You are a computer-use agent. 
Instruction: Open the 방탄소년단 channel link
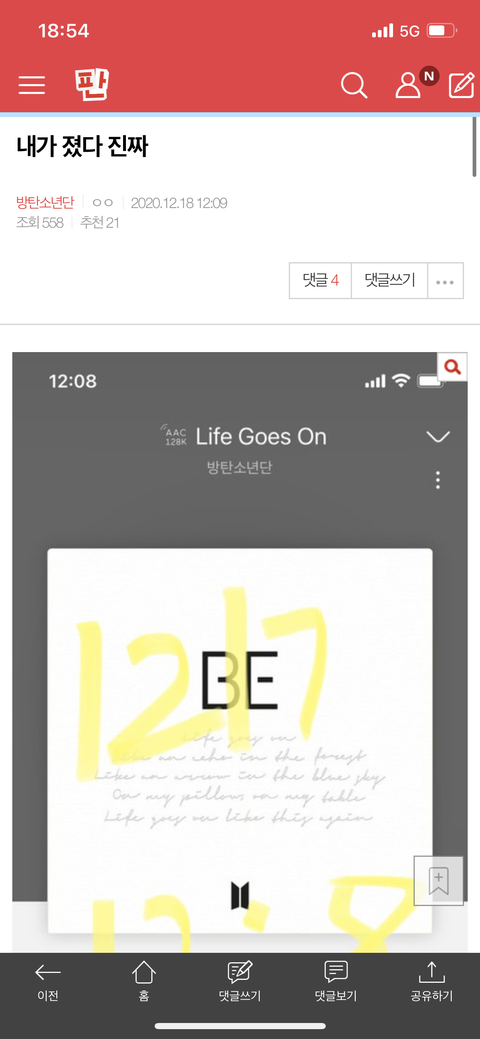coord(45,203)
